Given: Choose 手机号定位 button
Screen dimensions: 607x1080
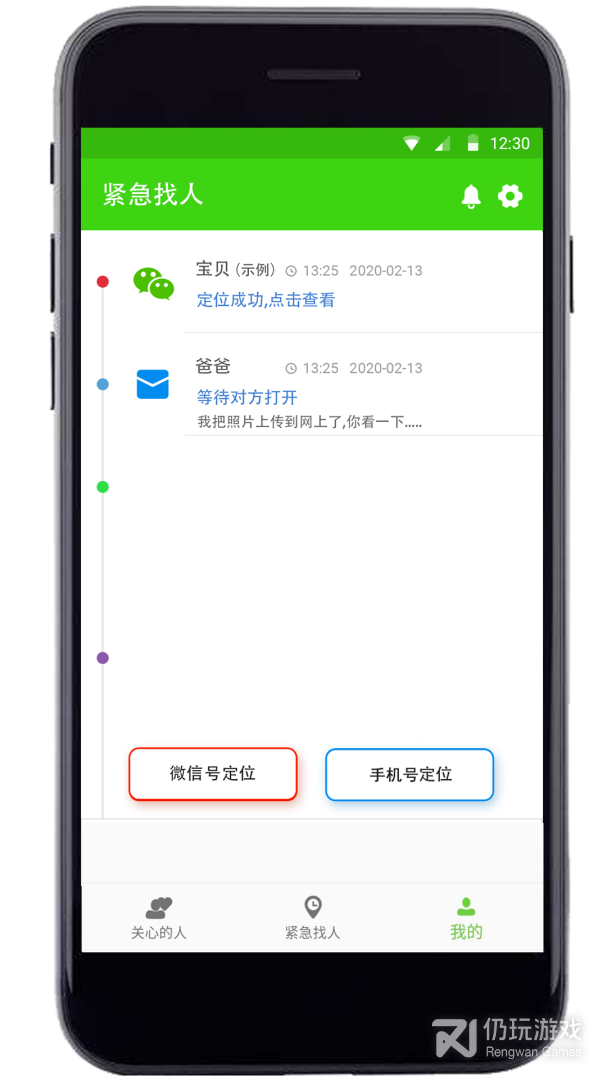Looking at the screenshot, I should (410, 775).
